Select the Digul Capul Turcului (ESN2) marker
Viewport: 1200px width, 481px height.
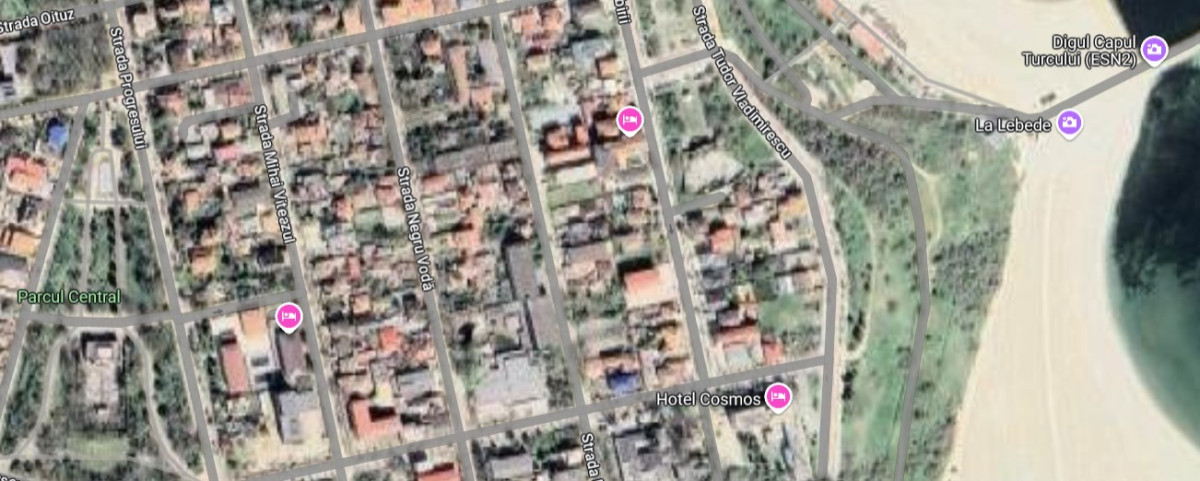click(1154, 49)
